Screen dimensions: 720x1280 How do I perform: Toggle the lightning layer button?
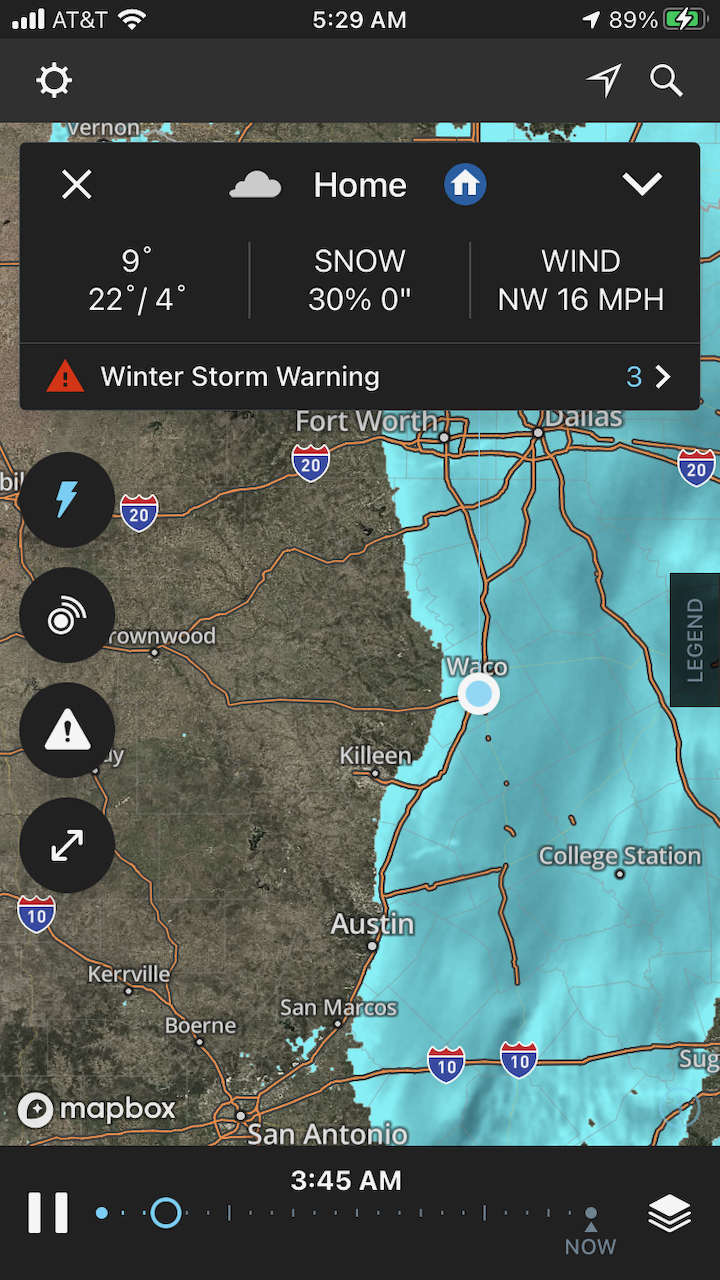point(67,499)
